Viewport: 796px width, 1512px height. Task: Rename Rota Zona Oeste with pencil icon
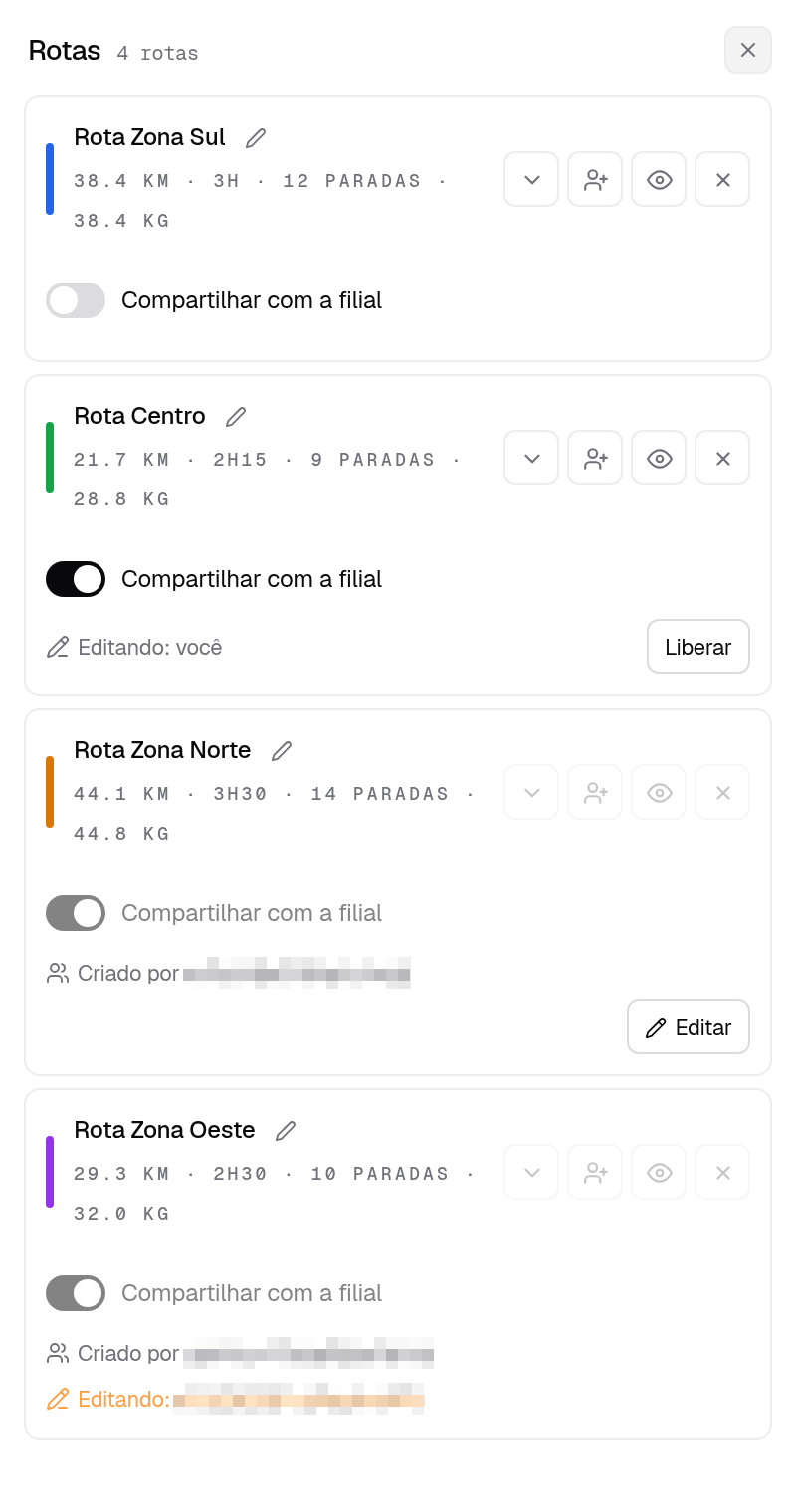click(x=286, y=1131)
